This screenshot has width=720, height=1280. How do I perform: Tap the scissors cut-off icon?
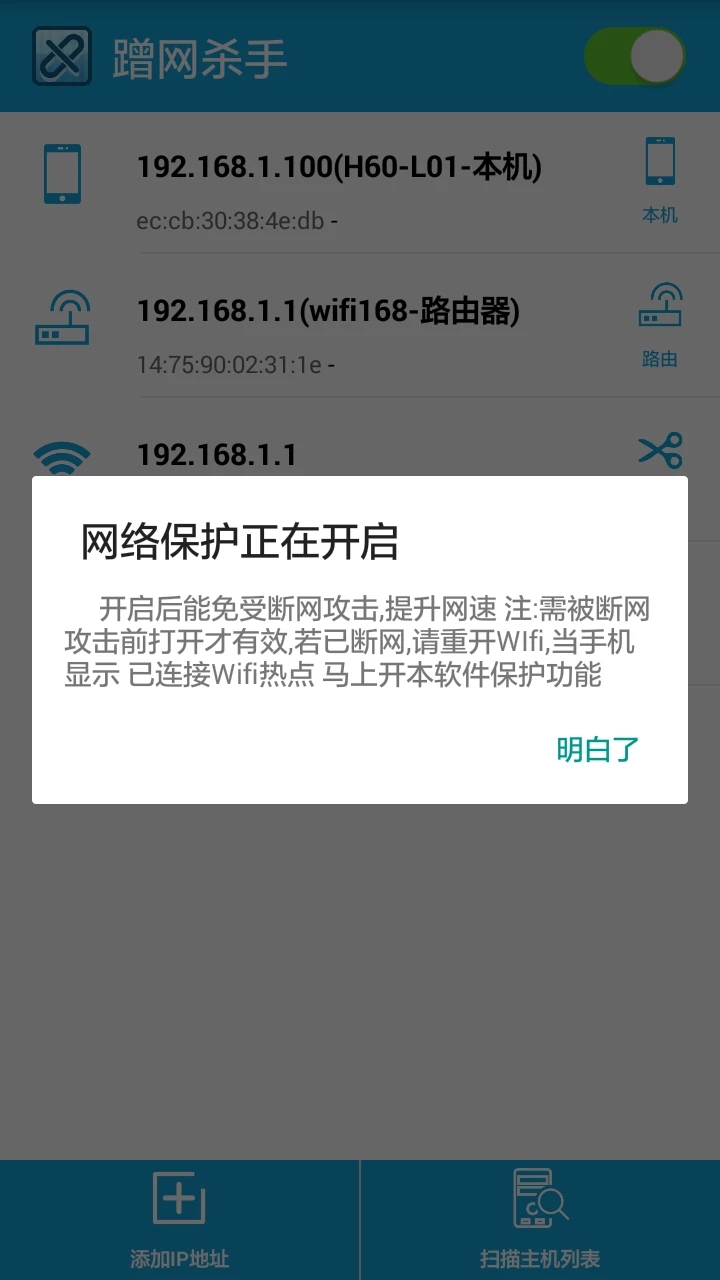click(660, 450)
